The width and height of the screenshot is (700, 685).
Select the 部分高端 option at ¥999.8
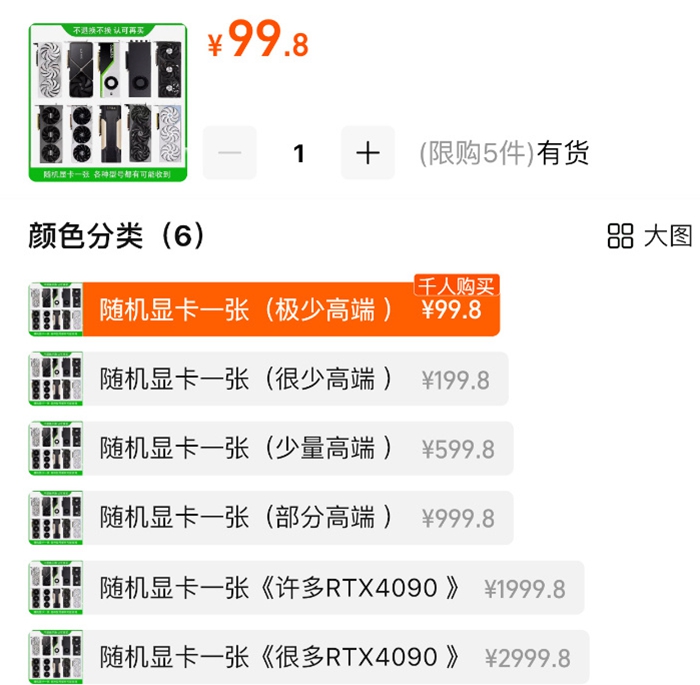click(270, 518)
